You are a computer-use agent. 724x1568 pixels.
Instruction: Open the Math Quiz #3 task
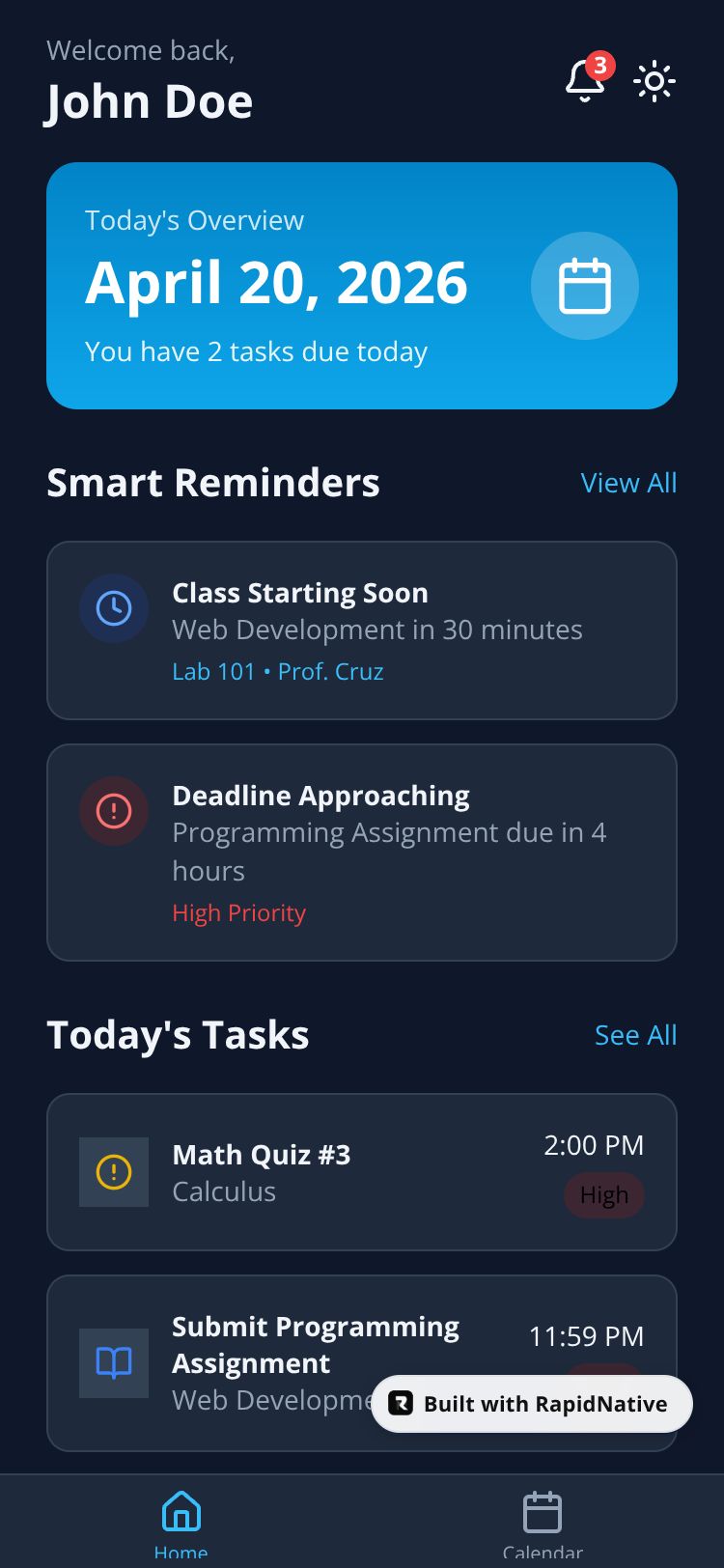(x=362, y=1172)
